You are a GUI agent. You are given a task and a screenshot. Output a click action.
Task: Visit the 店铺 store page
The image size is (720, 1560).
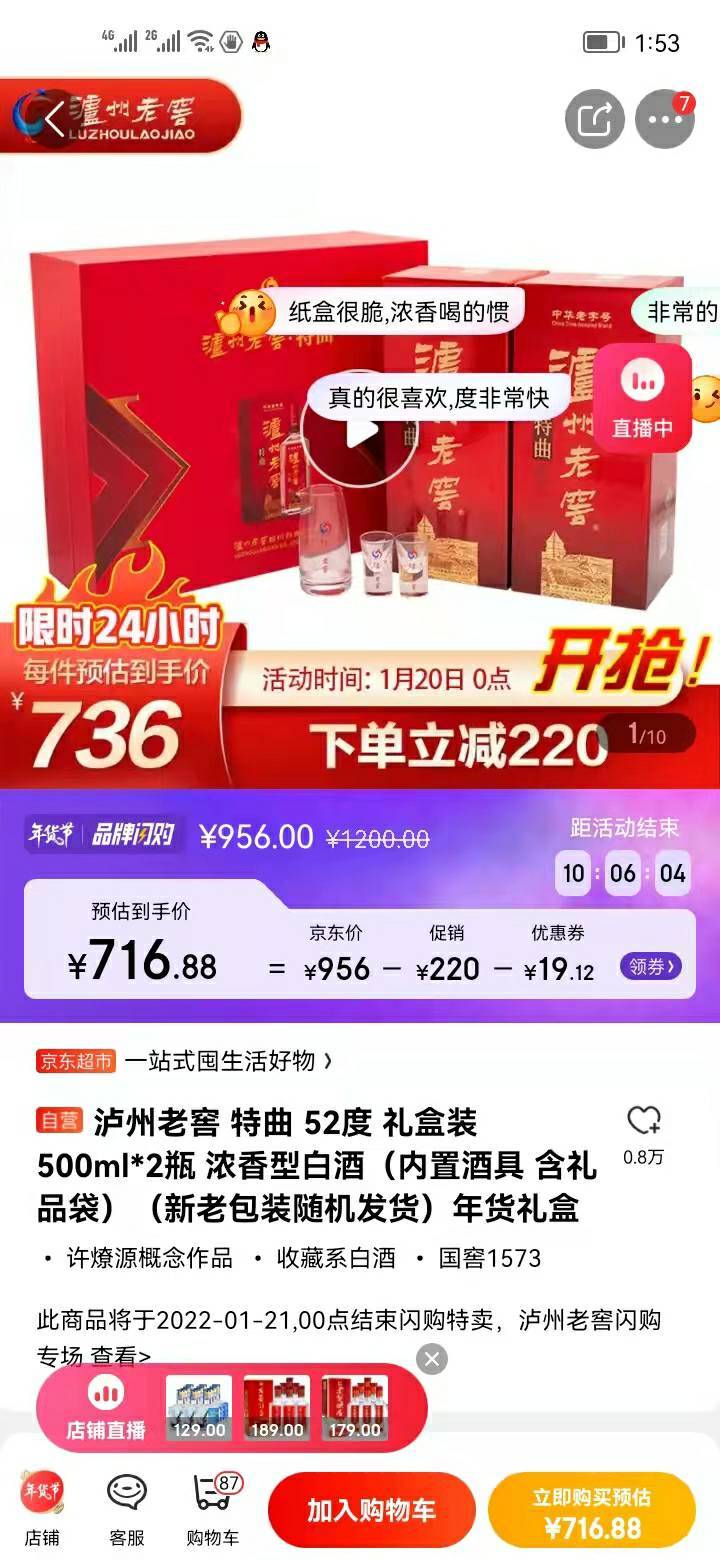pos(42,1509)
